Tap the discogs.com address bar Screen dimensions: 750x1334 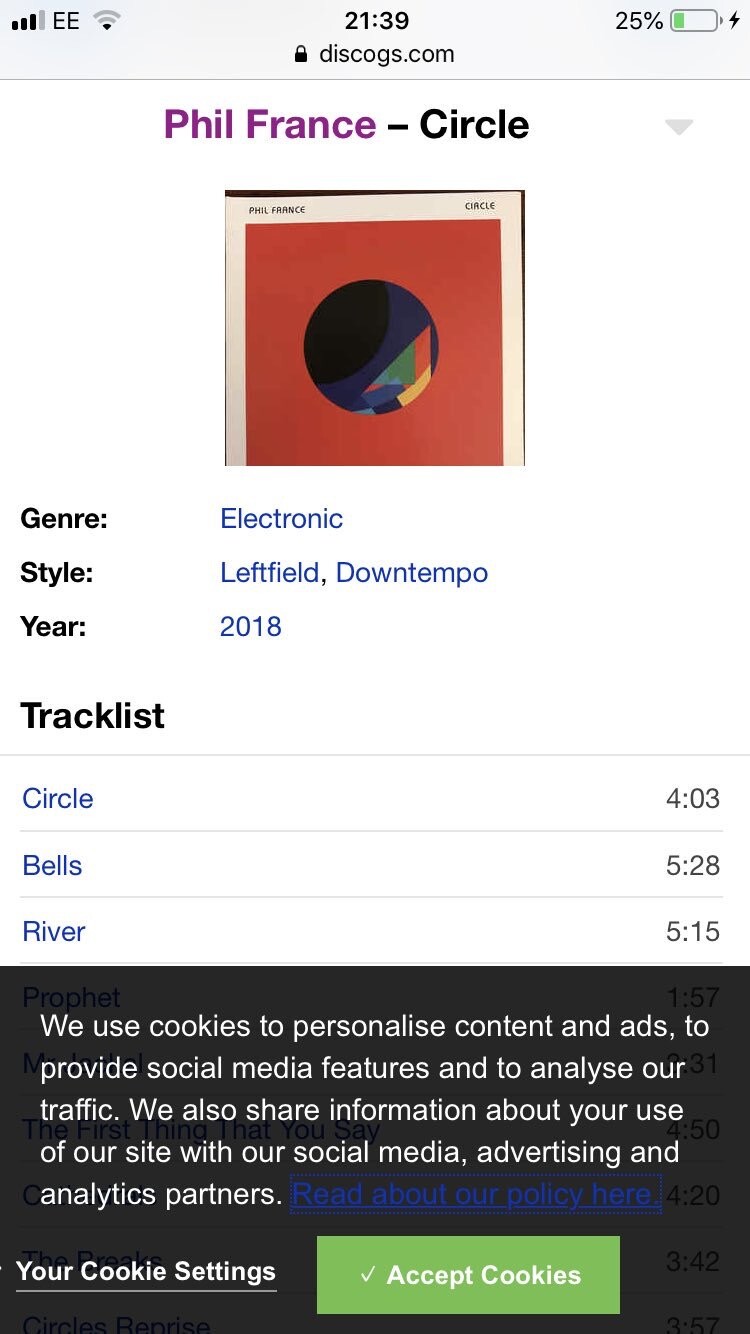click(x=375, y=54)
